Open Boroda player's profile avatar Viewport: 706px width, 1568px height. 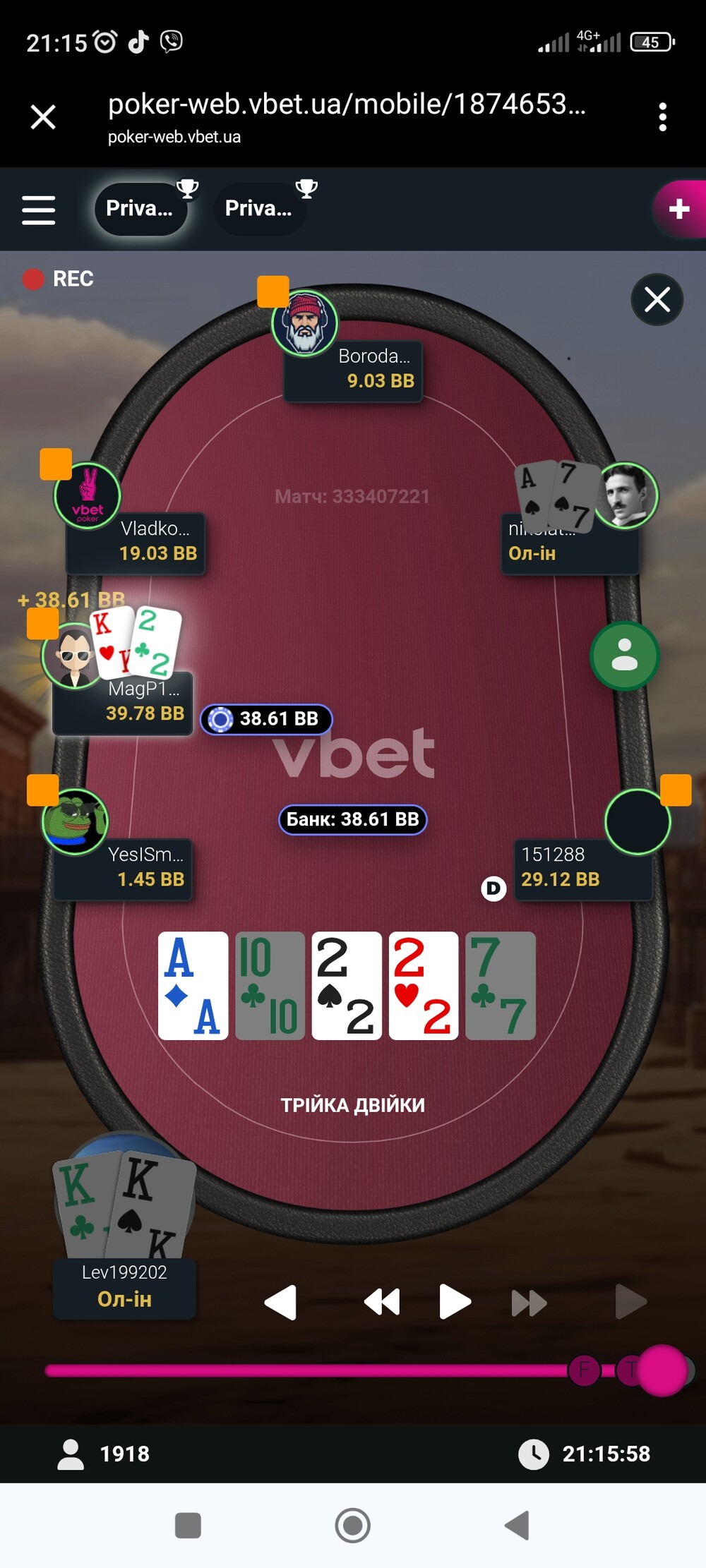(305, 324)
